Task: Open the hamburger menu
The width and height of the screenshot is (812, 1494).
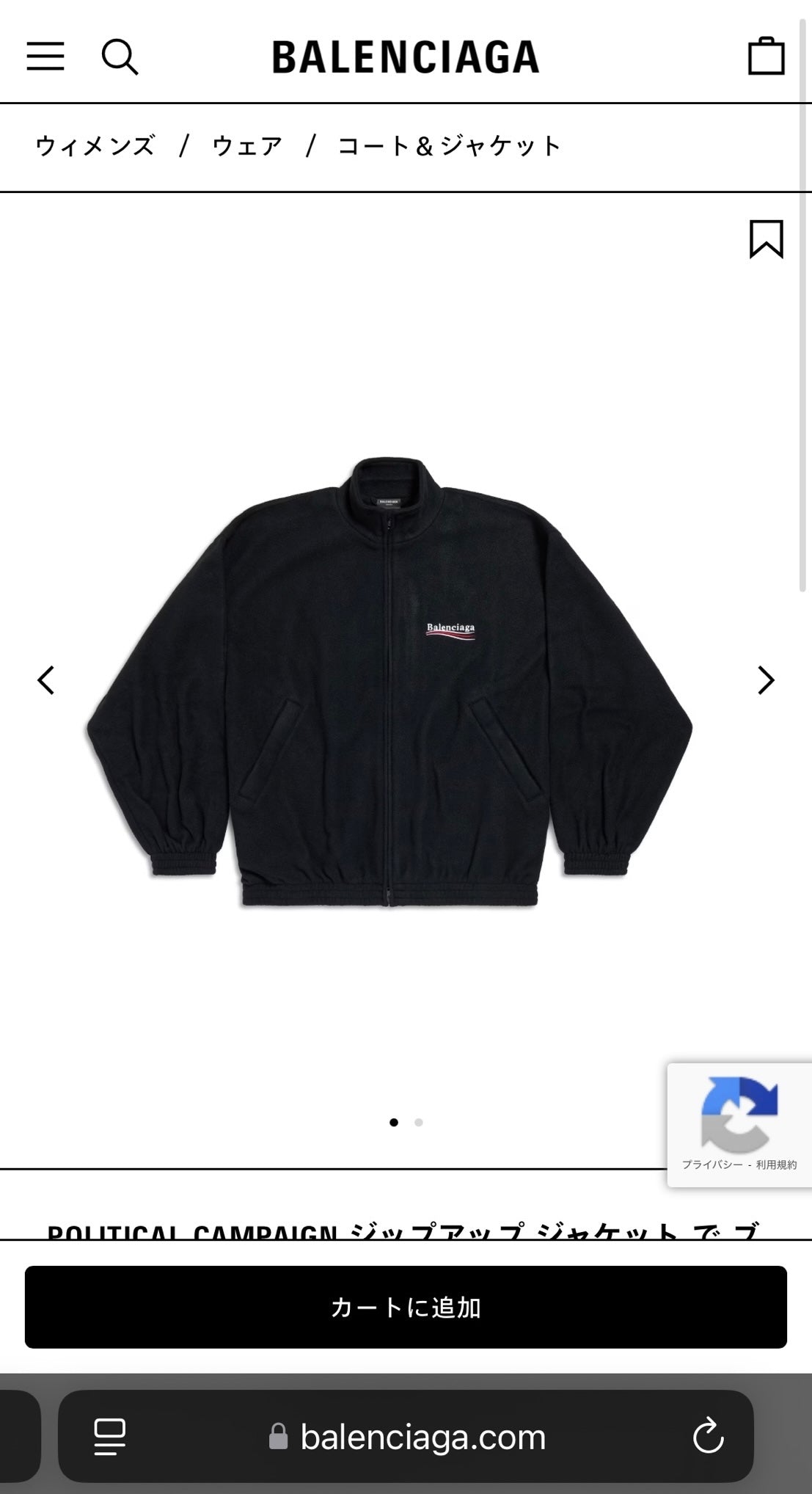Action: point(45,57)
